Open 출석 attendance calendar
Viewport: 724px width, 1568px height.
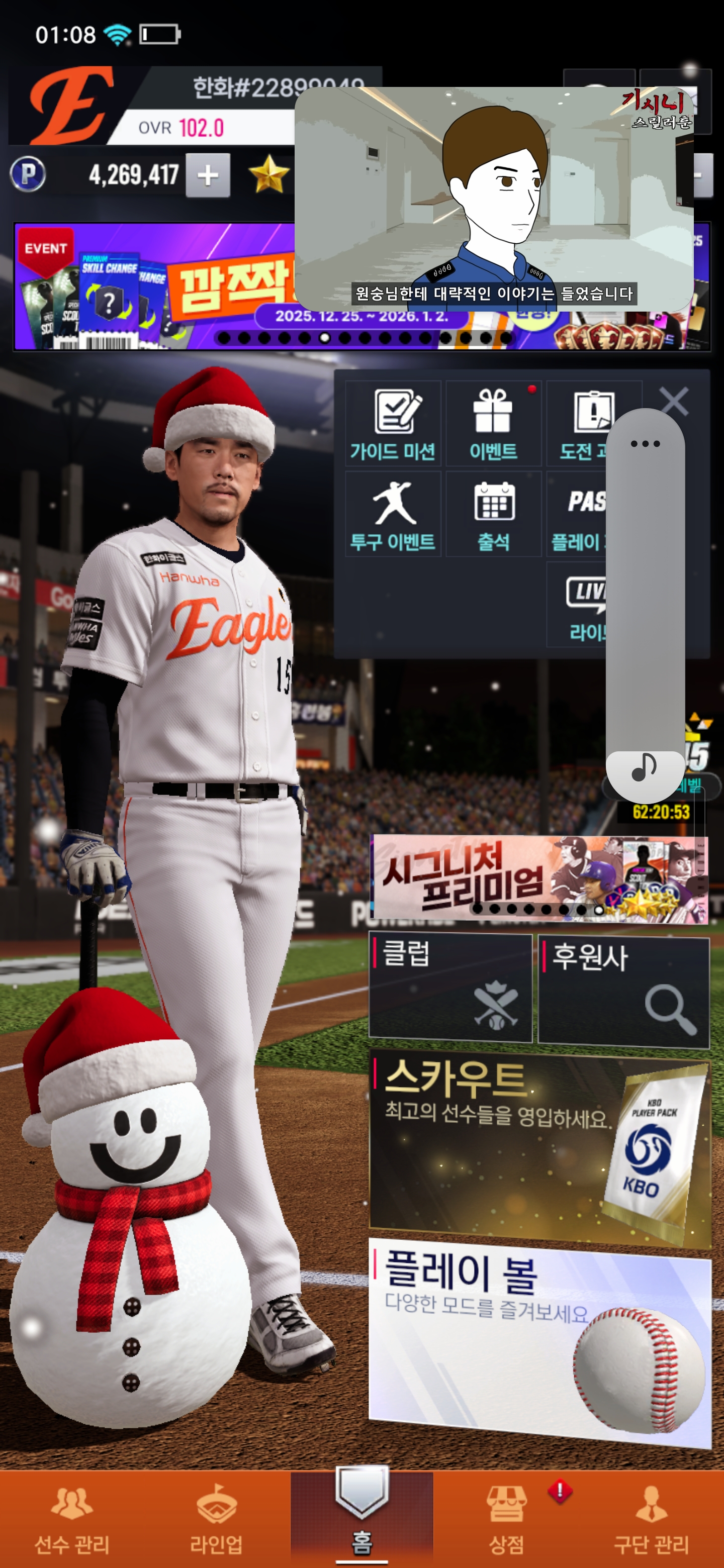[x=493, y=514]
